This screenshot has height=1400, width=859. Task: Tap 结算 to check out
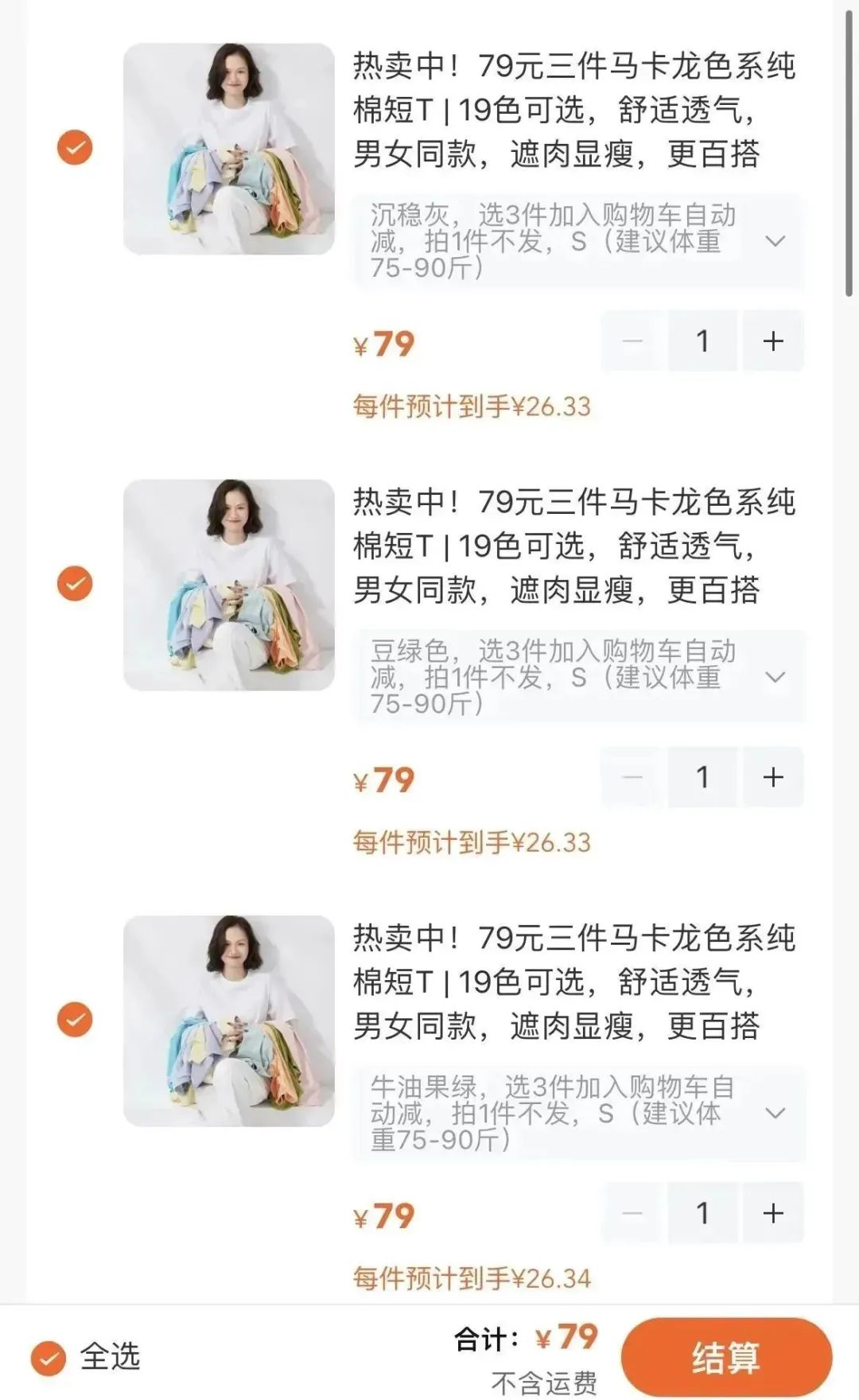[x=726, y=1357]
